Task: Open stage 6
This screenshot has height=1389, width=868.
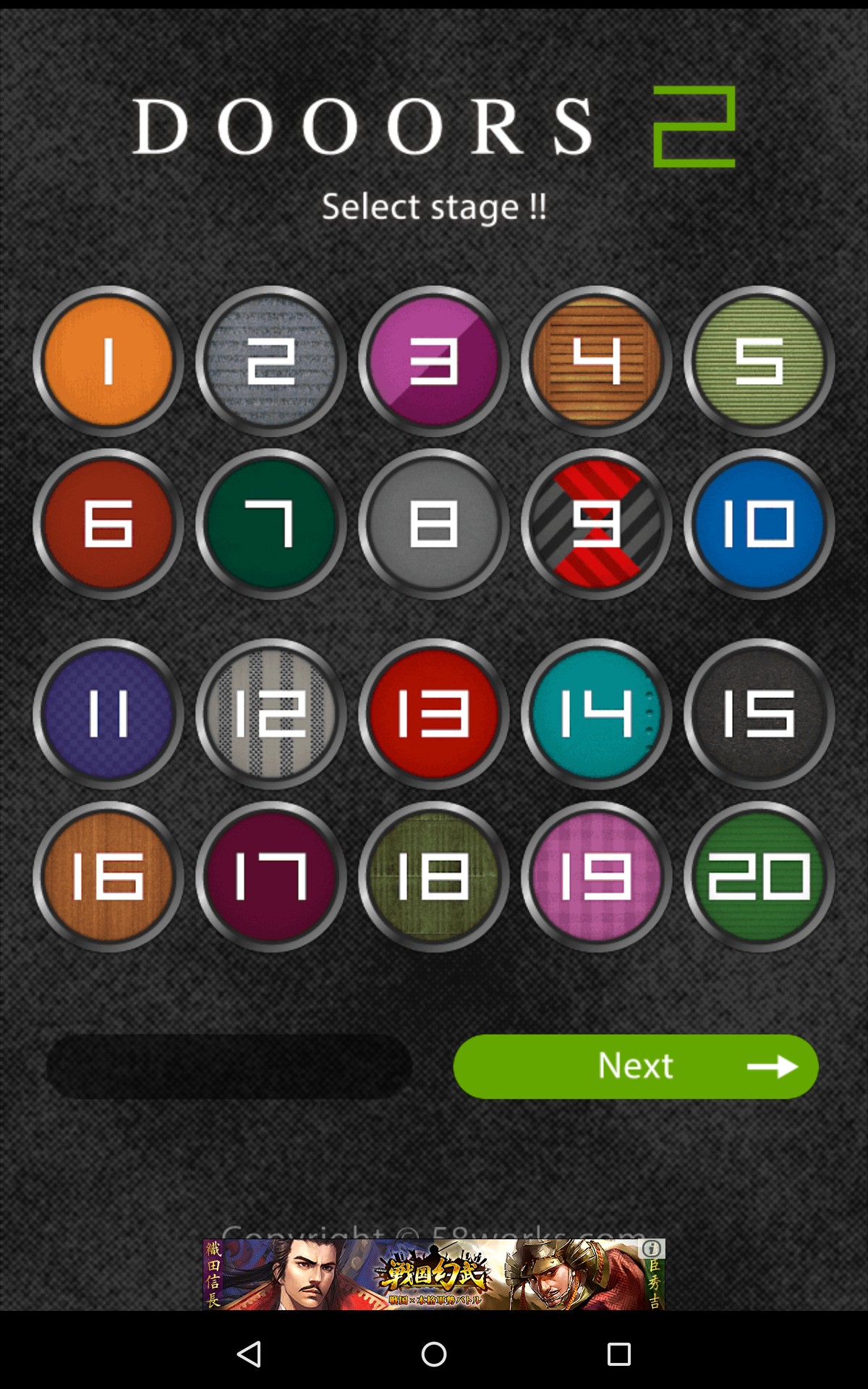Action: 109,524
